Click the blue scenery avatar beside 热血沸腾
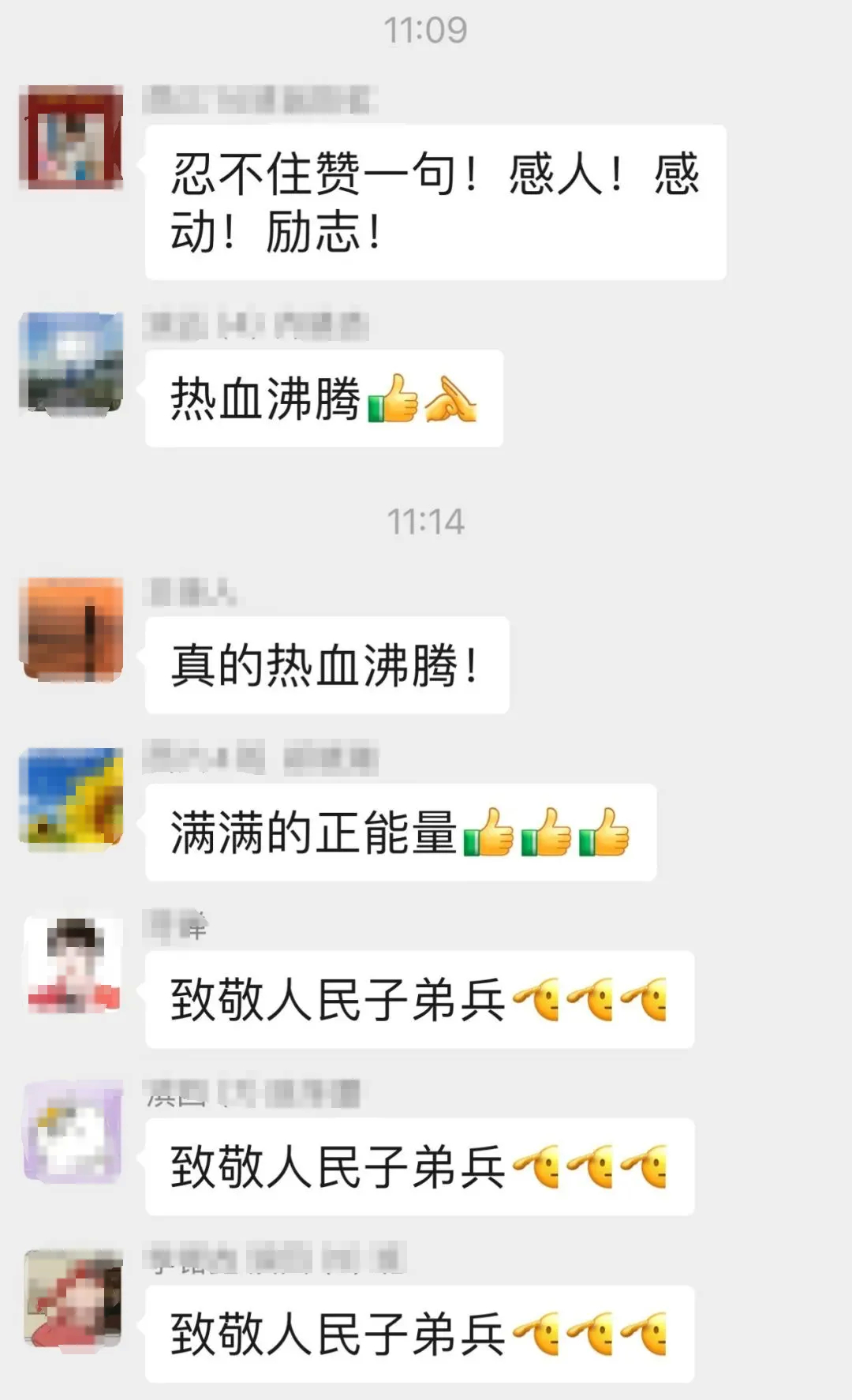This screenshot has height=1400, width=852. pyautogui.click(x=71, y=363)
